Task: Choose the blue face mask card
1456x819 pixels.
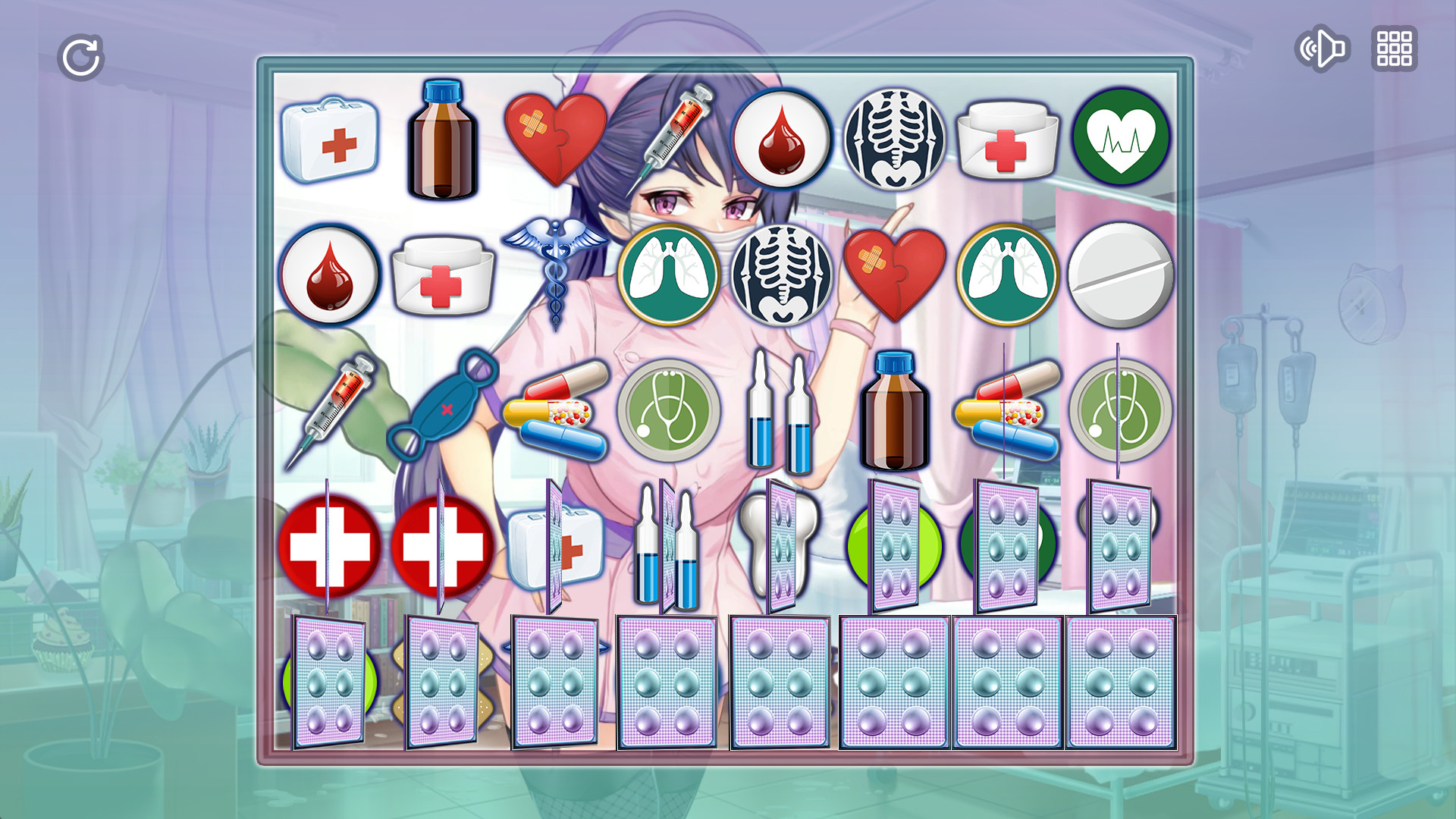Action: (444, 409)
